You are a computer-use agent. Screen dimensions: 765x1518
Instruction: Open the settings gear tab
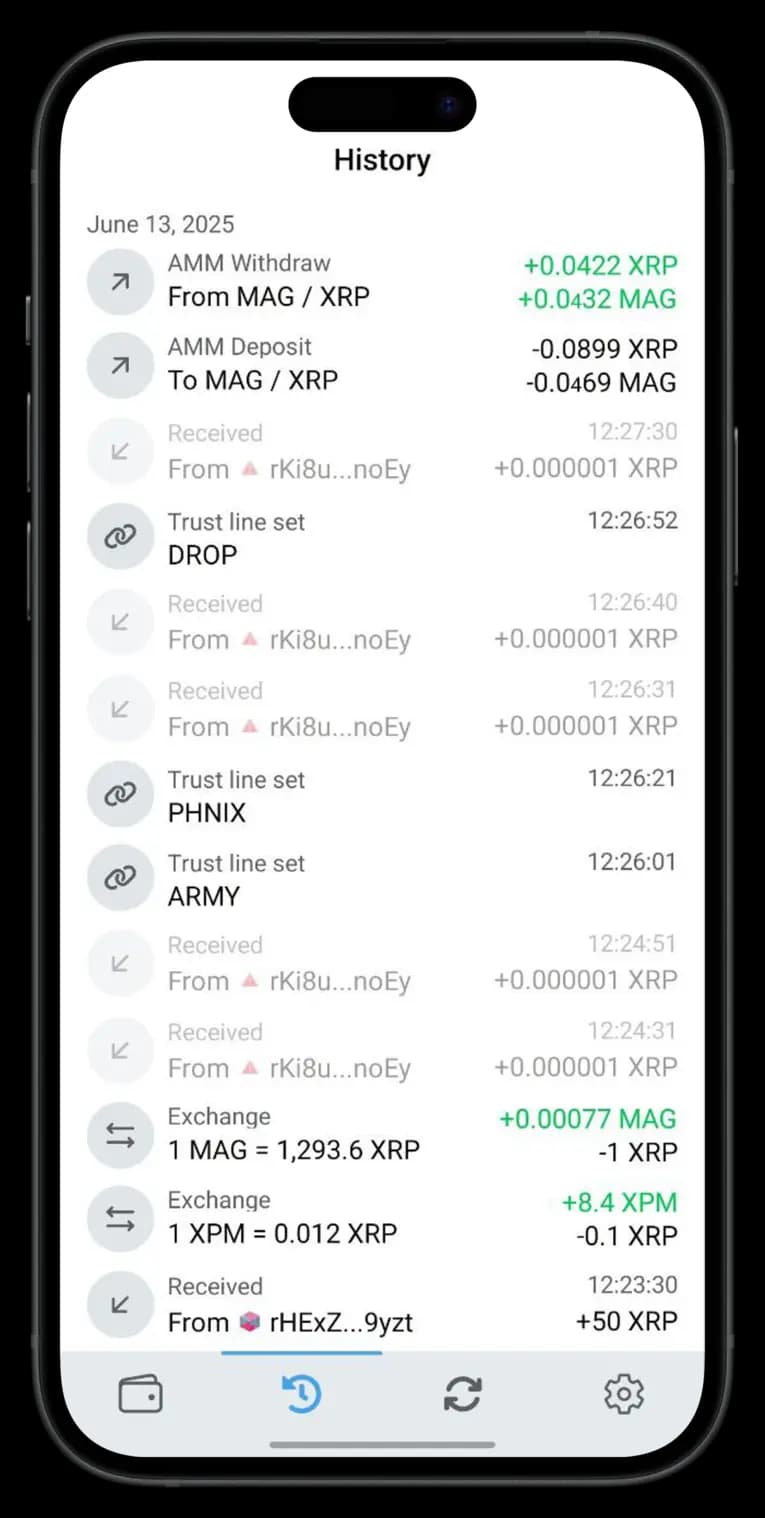[x=624, y=1393]
